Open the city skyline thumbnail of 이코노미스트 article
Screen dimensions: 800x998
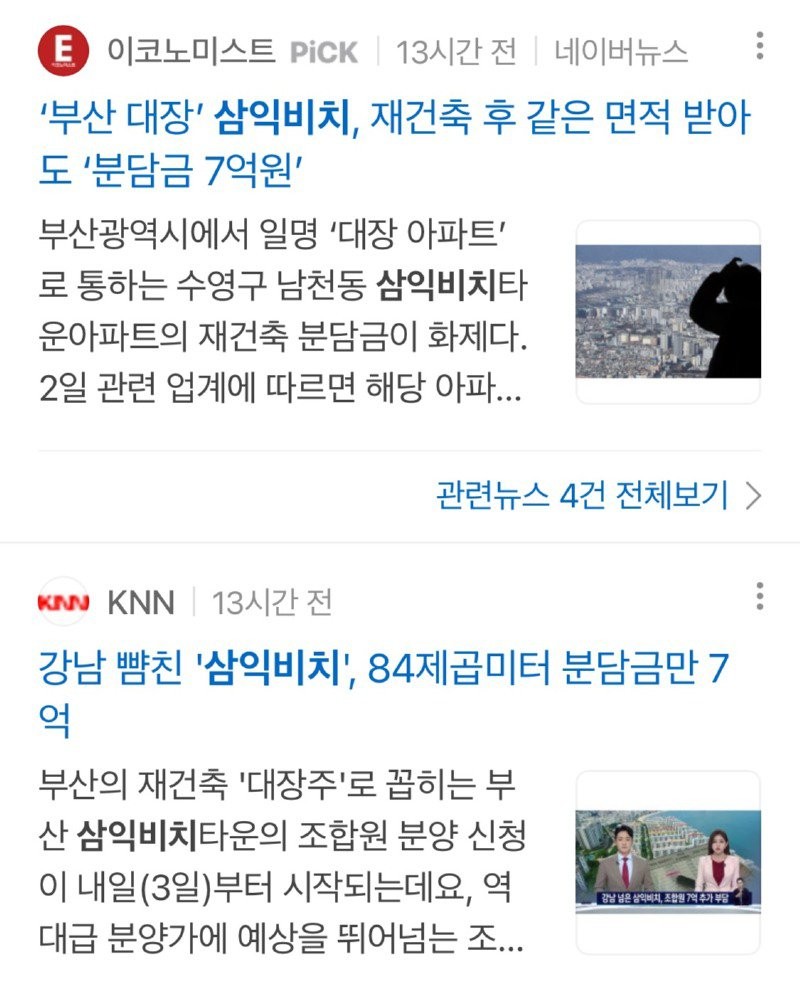(x=668, y=312)
